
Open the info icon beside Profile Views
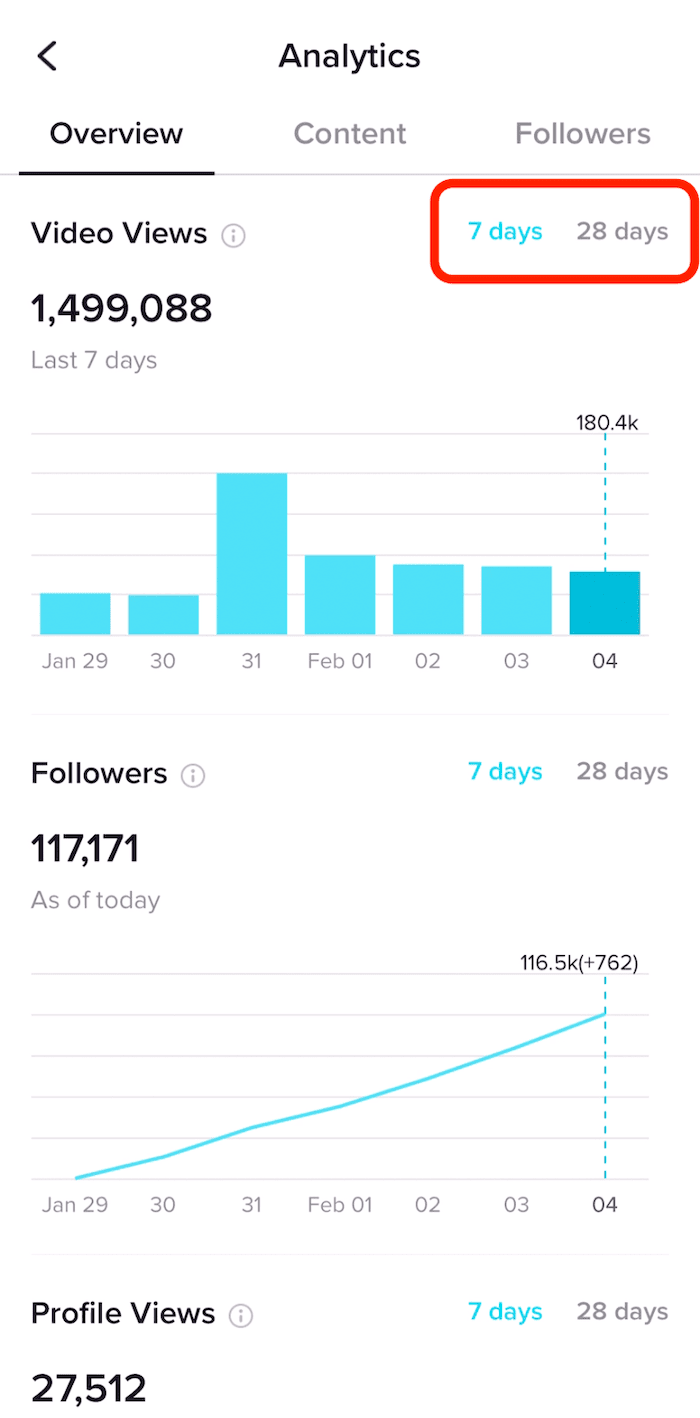pyautogui.click(x=241, y=1316)
